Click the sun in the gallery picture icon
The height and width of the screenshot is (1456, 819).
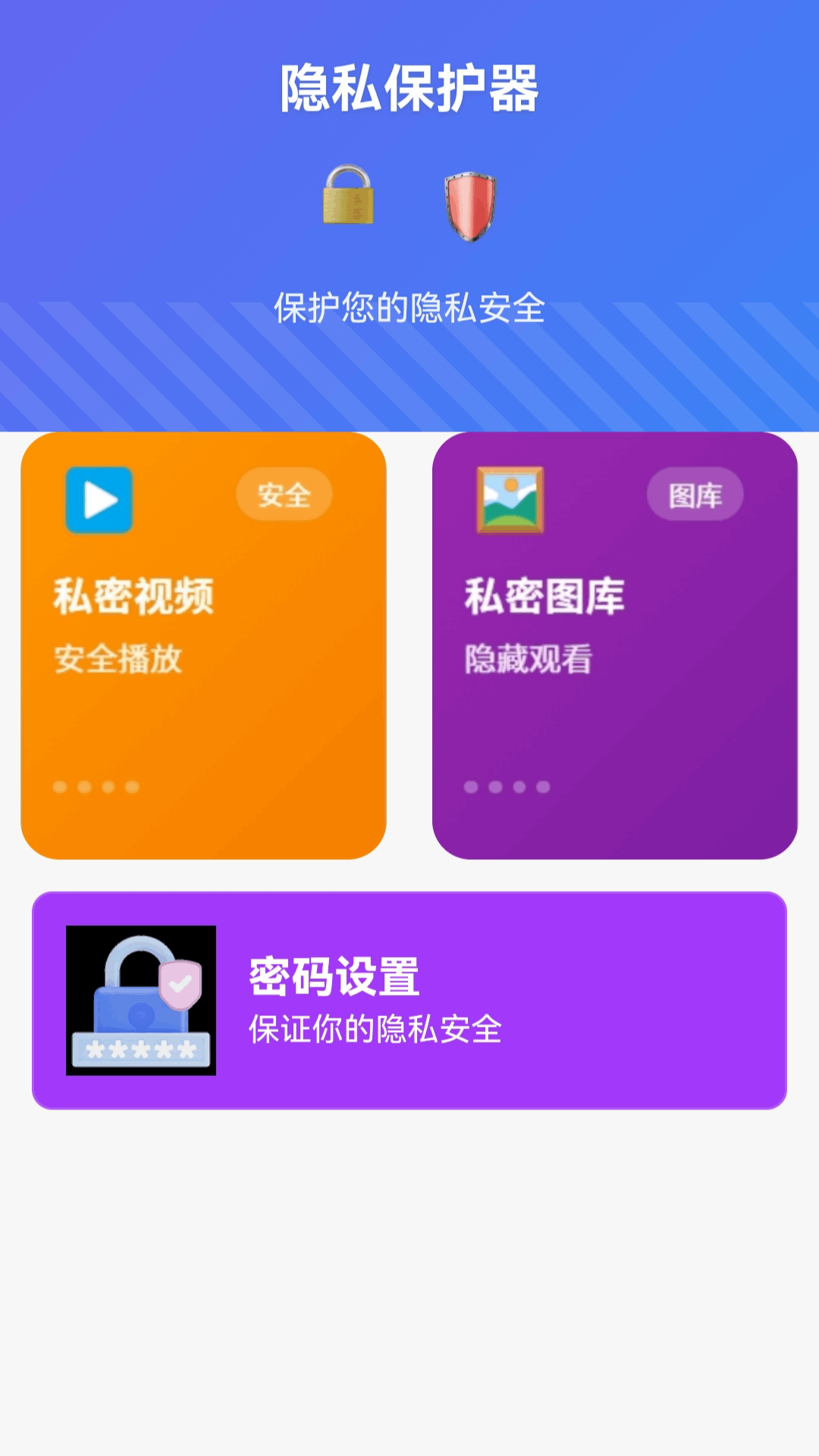510,485
